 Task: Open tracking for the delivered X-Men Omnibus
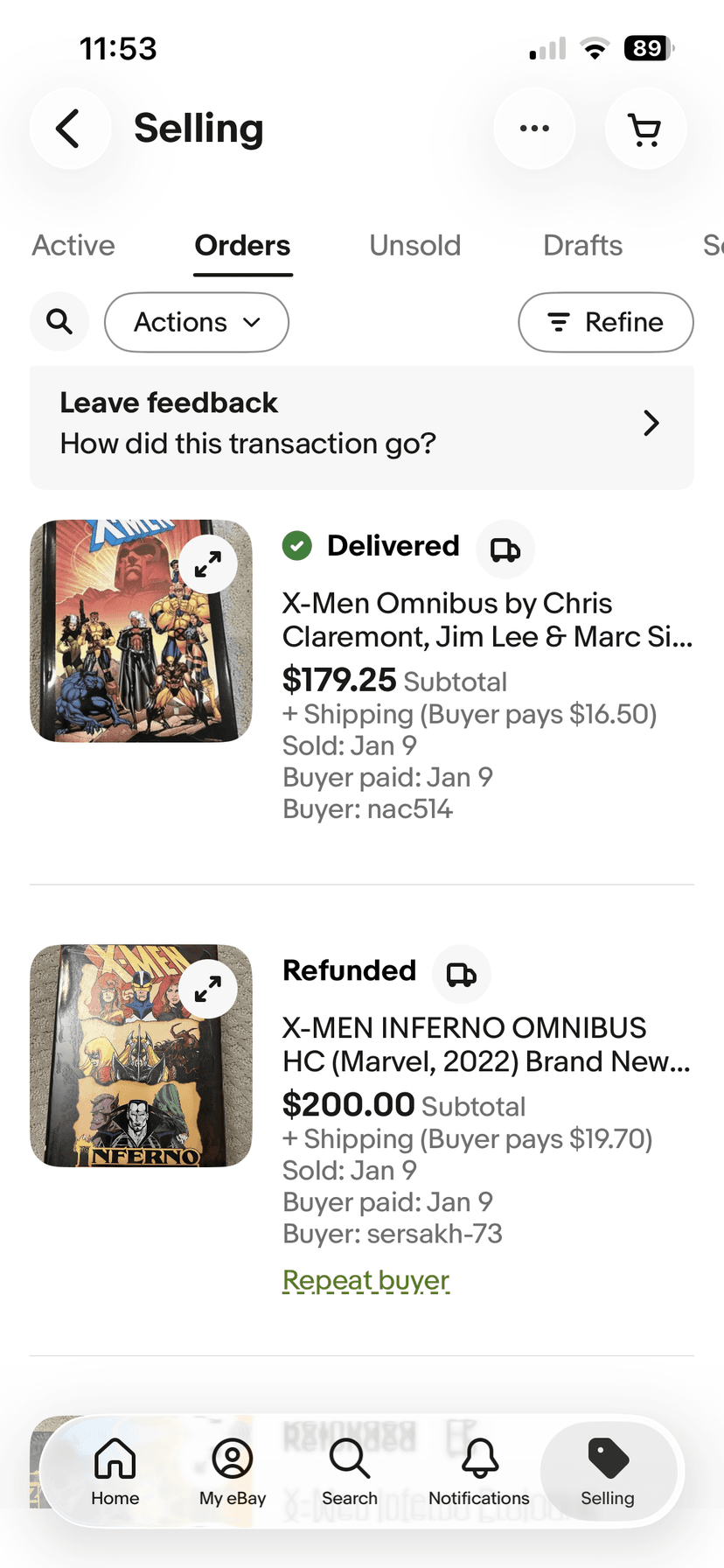[505, 549]
